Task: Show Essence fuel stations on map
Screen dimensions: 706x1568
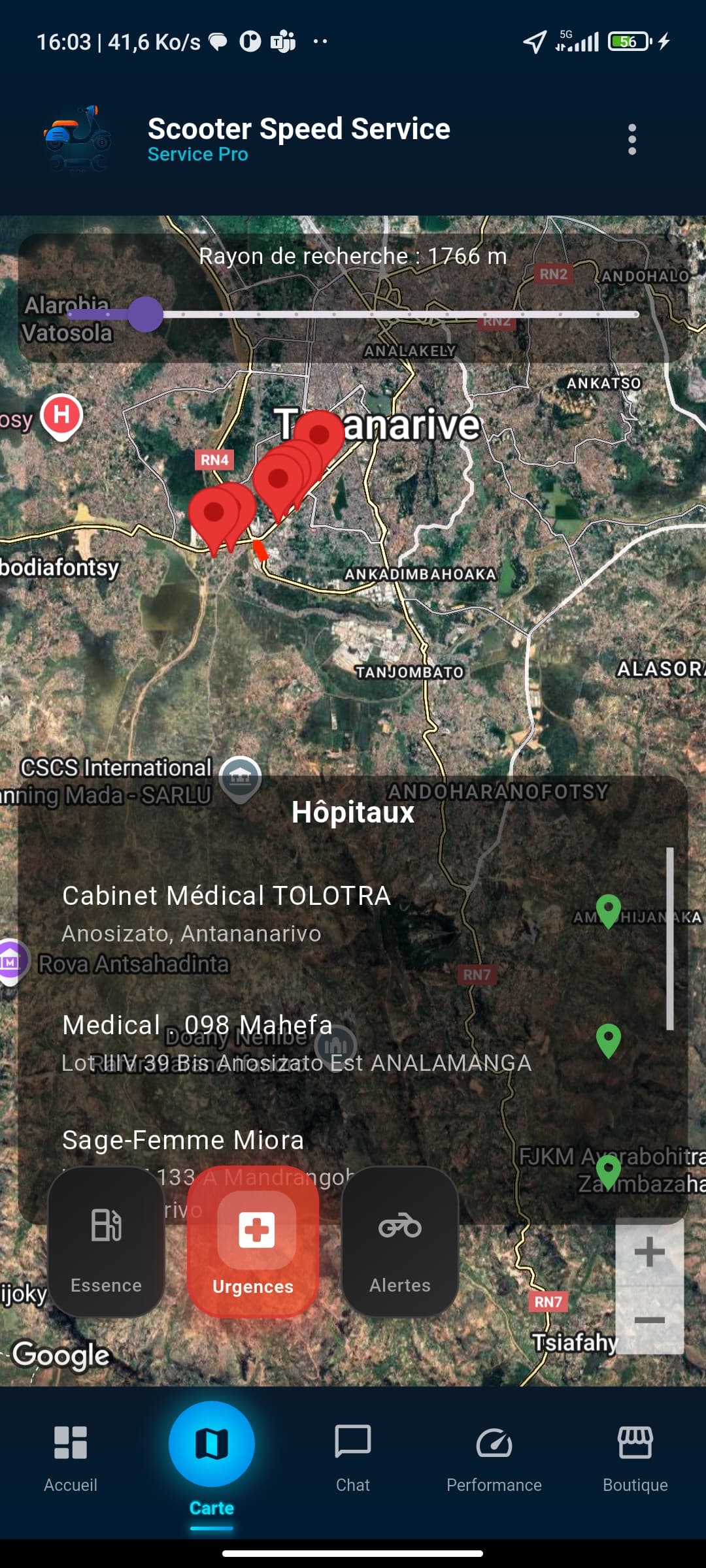Action: point(106,1241)
